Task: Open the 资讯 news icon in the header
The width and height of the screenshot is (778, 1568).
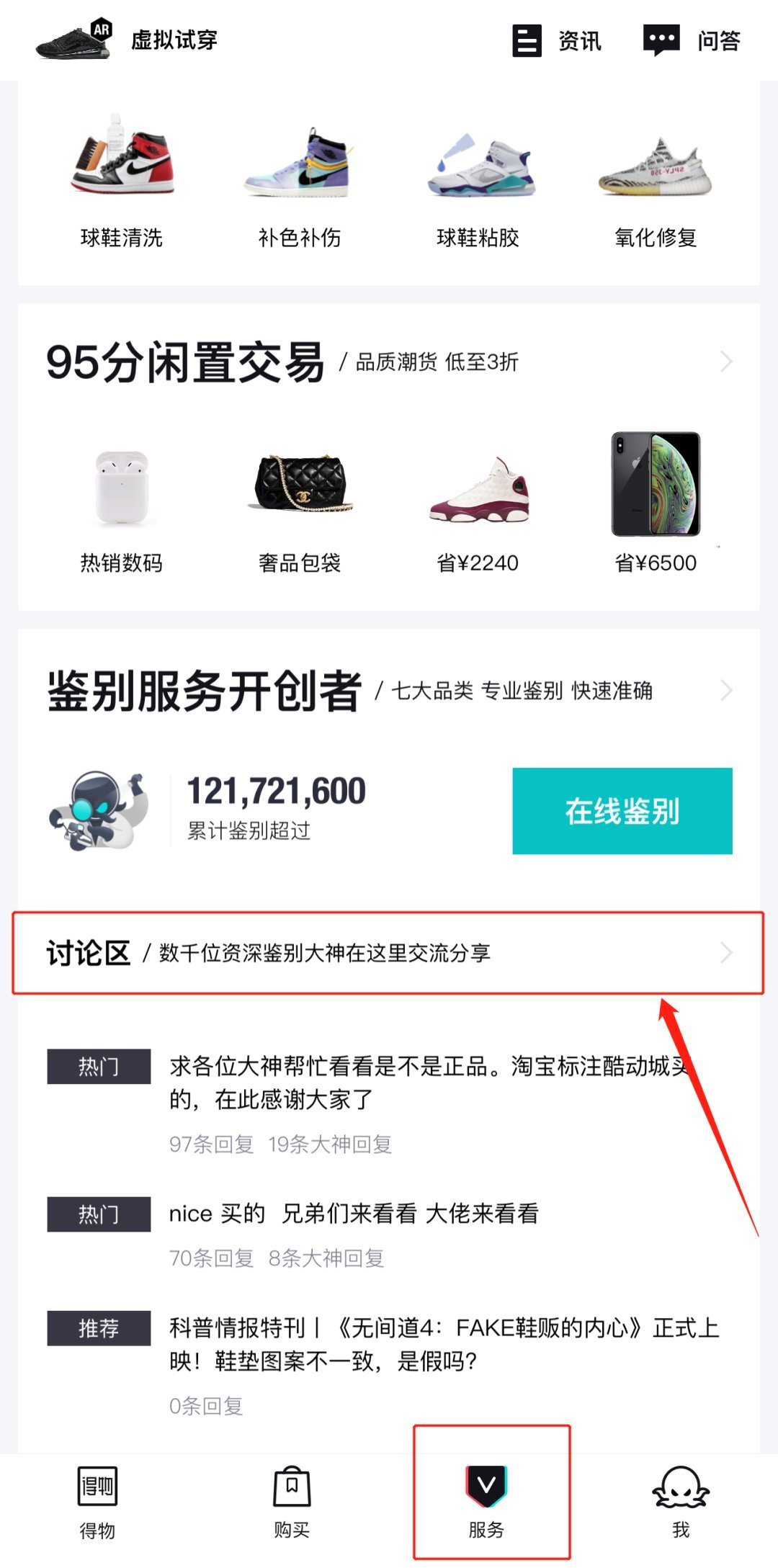Action: click(x=527, y=42)
